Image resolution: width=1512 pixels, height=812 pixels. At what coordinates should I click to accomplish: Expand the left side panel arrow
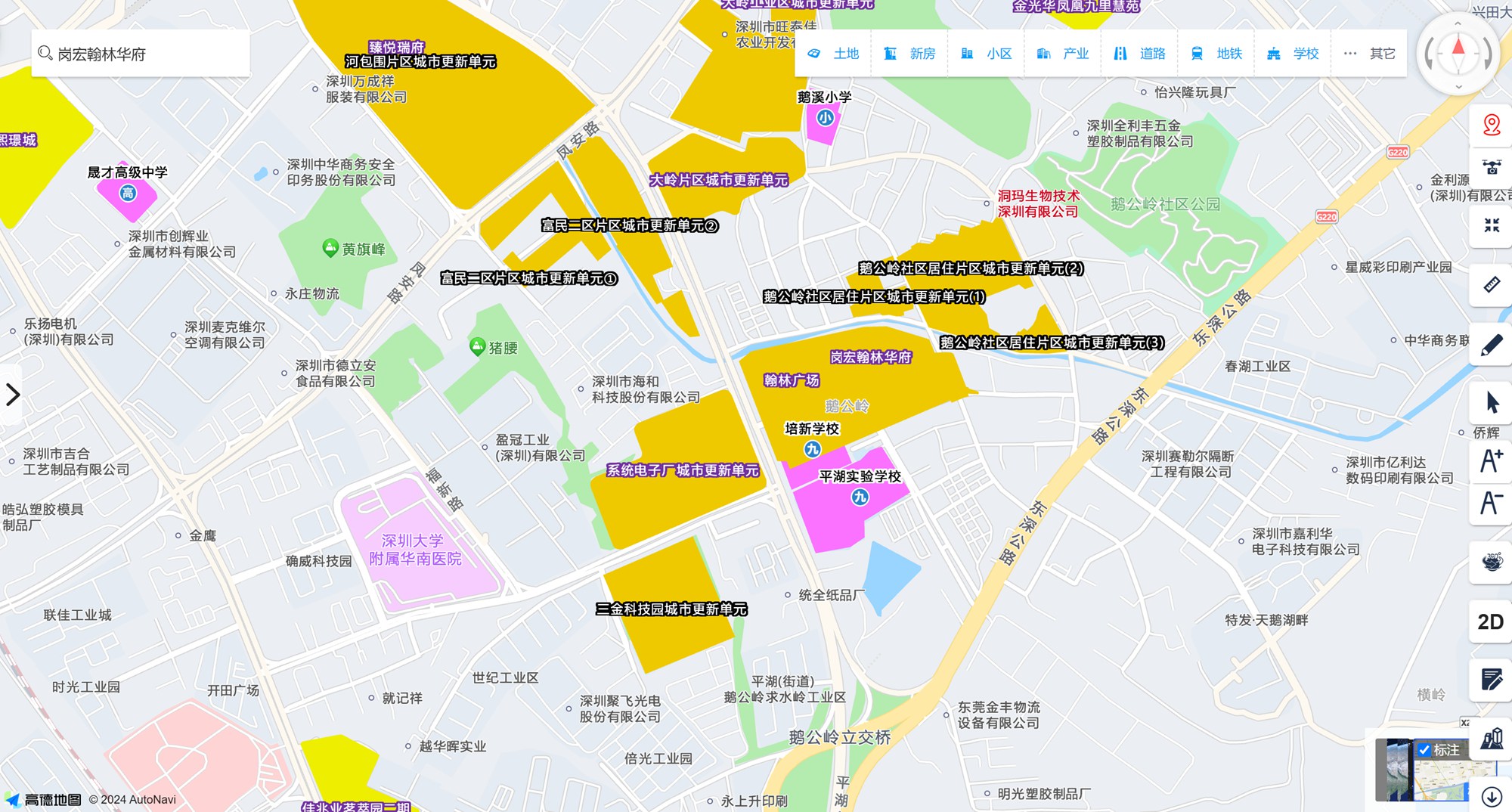pyautogui.click(x=13, y=395)
